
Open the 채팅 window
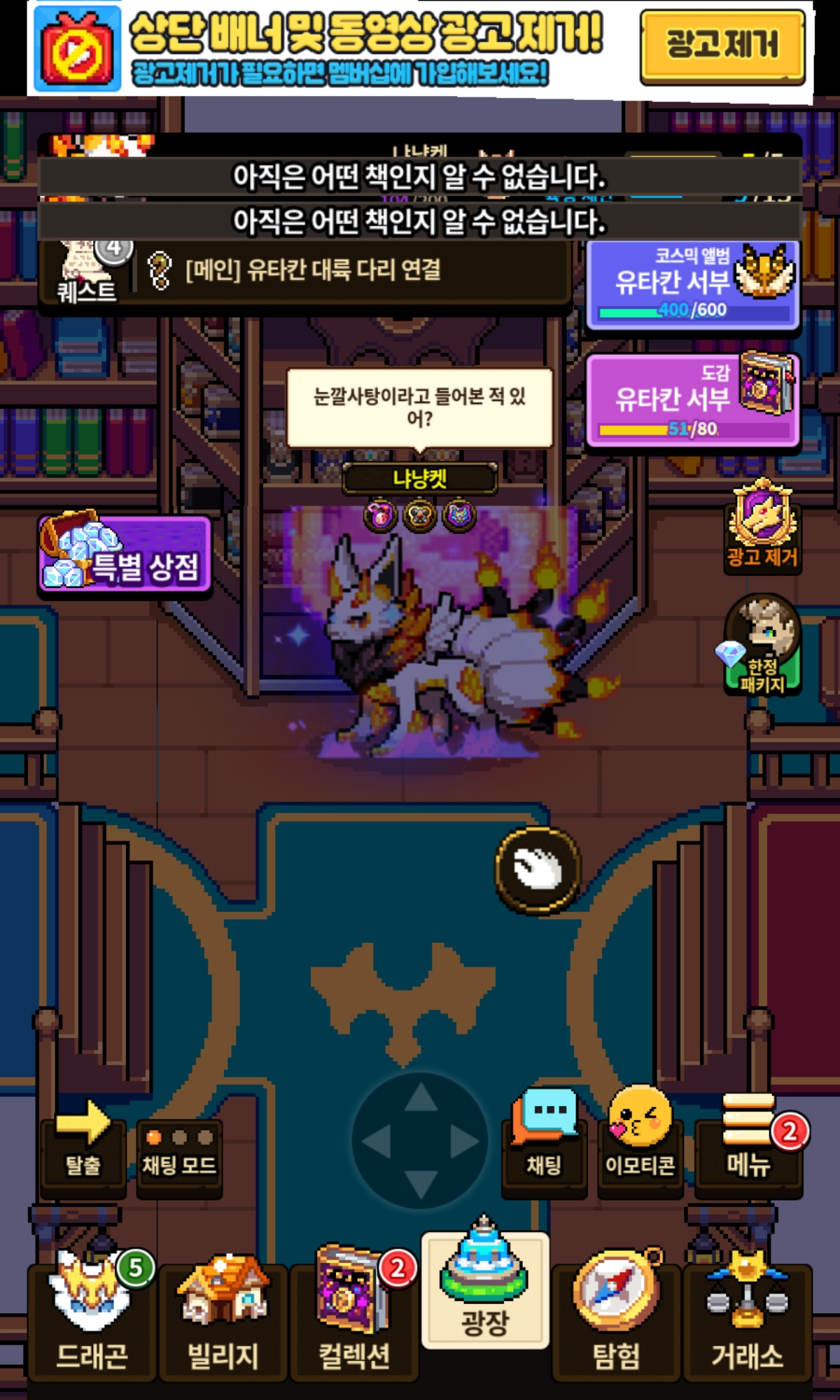[x=545, y=1141]
